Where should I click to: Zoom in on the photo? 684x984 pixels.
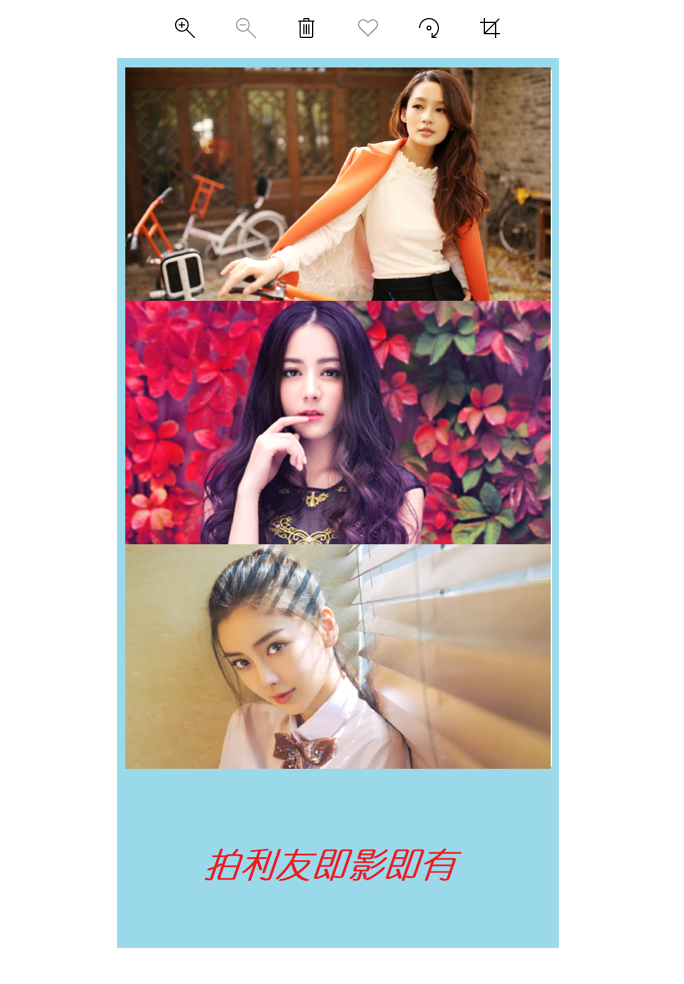(x=184, y=28)
